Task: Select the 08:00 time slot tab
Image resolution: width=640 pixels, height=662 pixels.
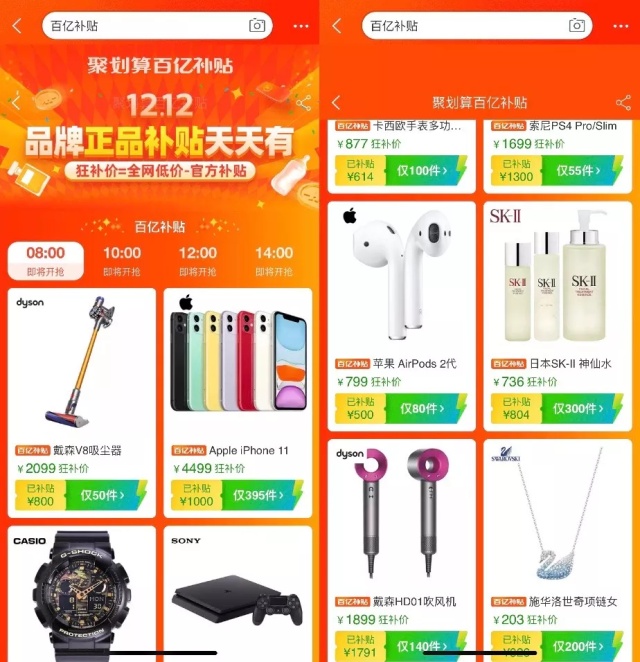Action: click(46, 261)
